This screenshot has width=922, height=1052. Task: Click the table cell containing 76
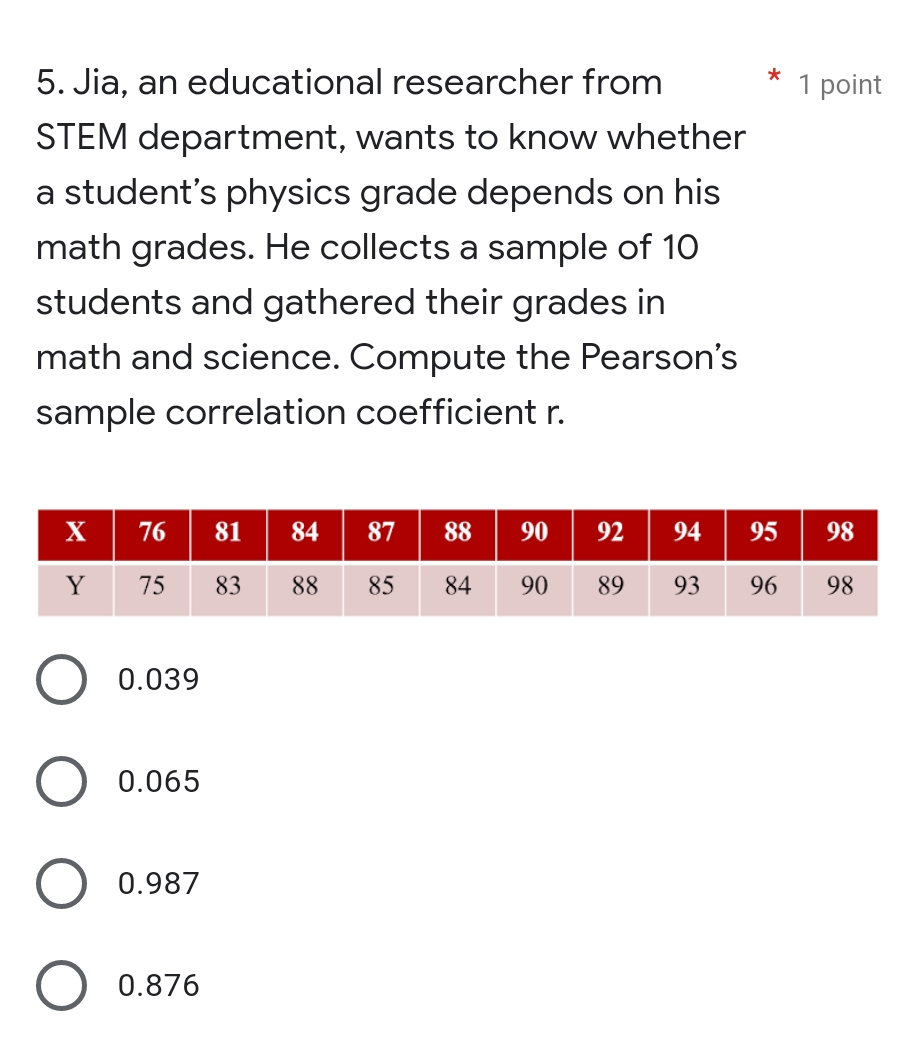tap(151, 533)
